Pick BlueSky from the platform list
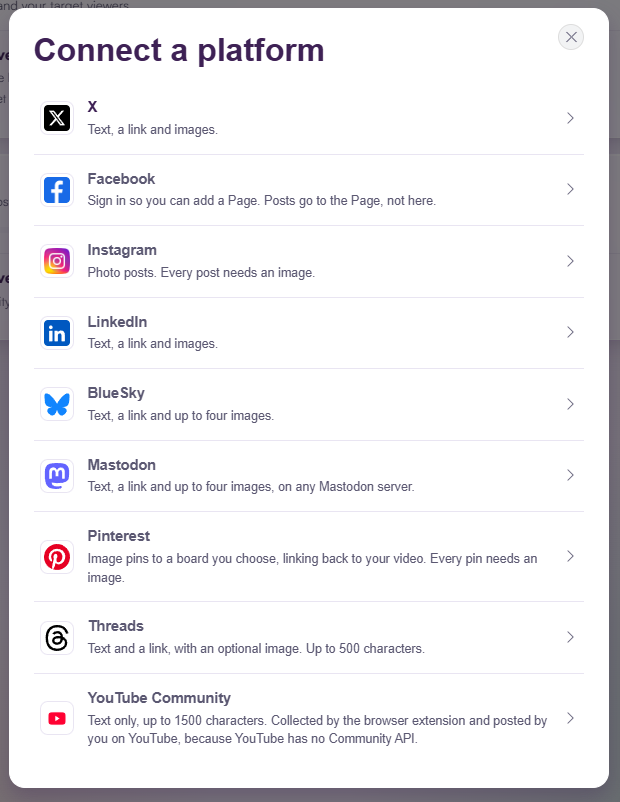Image resolution: width=620 pixels, height=802 pixels. (309, 405)
